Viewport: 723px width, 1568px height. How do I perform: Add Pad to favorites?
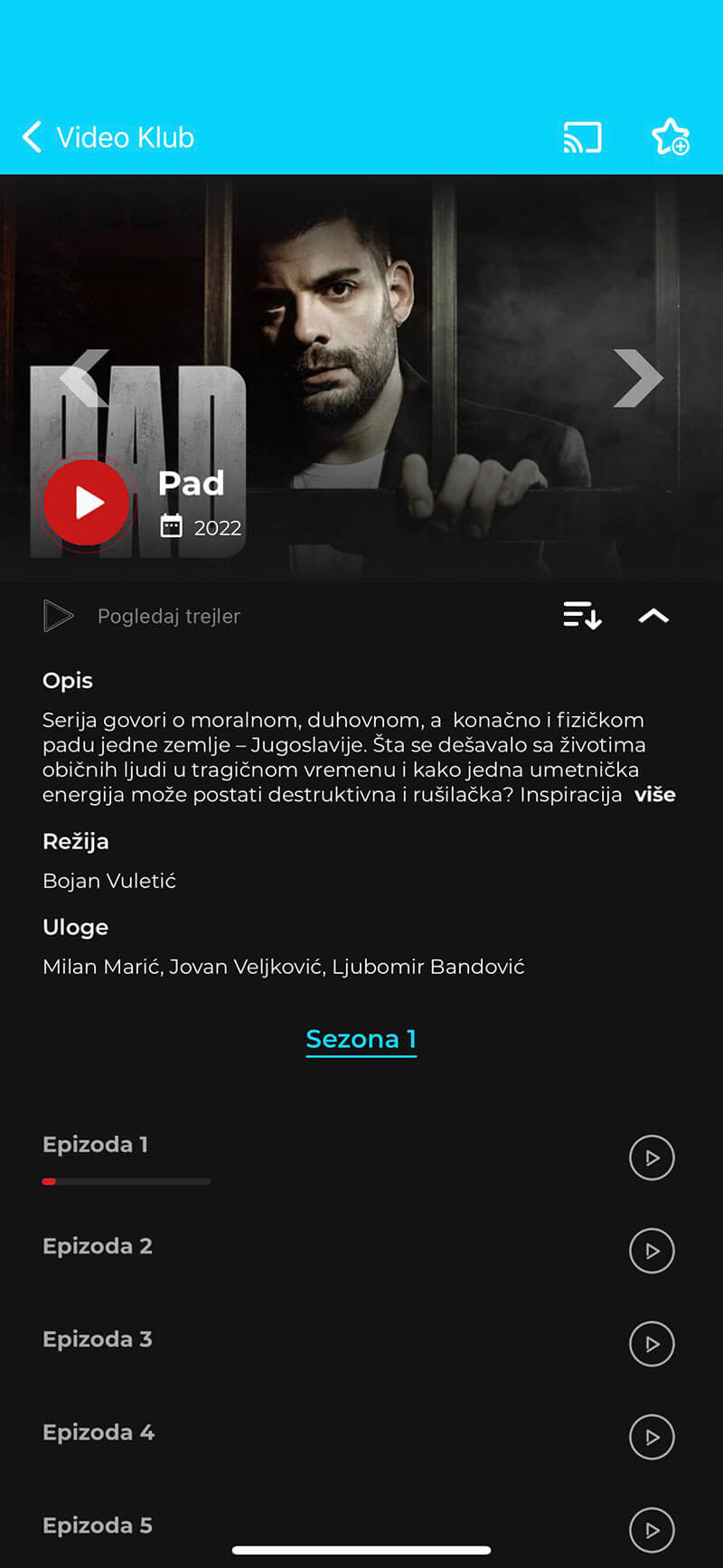(670, 137)
